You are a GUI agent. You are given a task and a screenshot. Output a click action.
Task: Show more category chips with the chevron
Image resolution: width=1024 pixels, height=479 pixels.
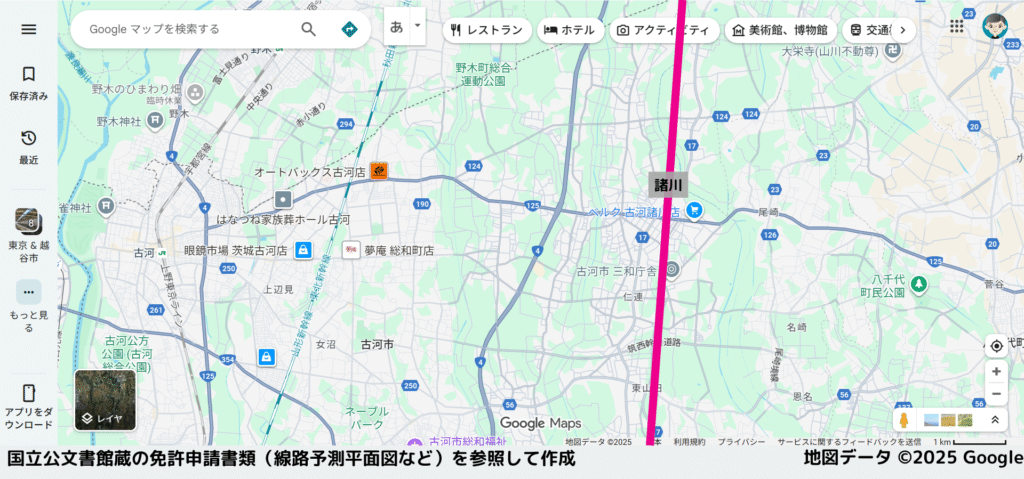pos(903,30)
